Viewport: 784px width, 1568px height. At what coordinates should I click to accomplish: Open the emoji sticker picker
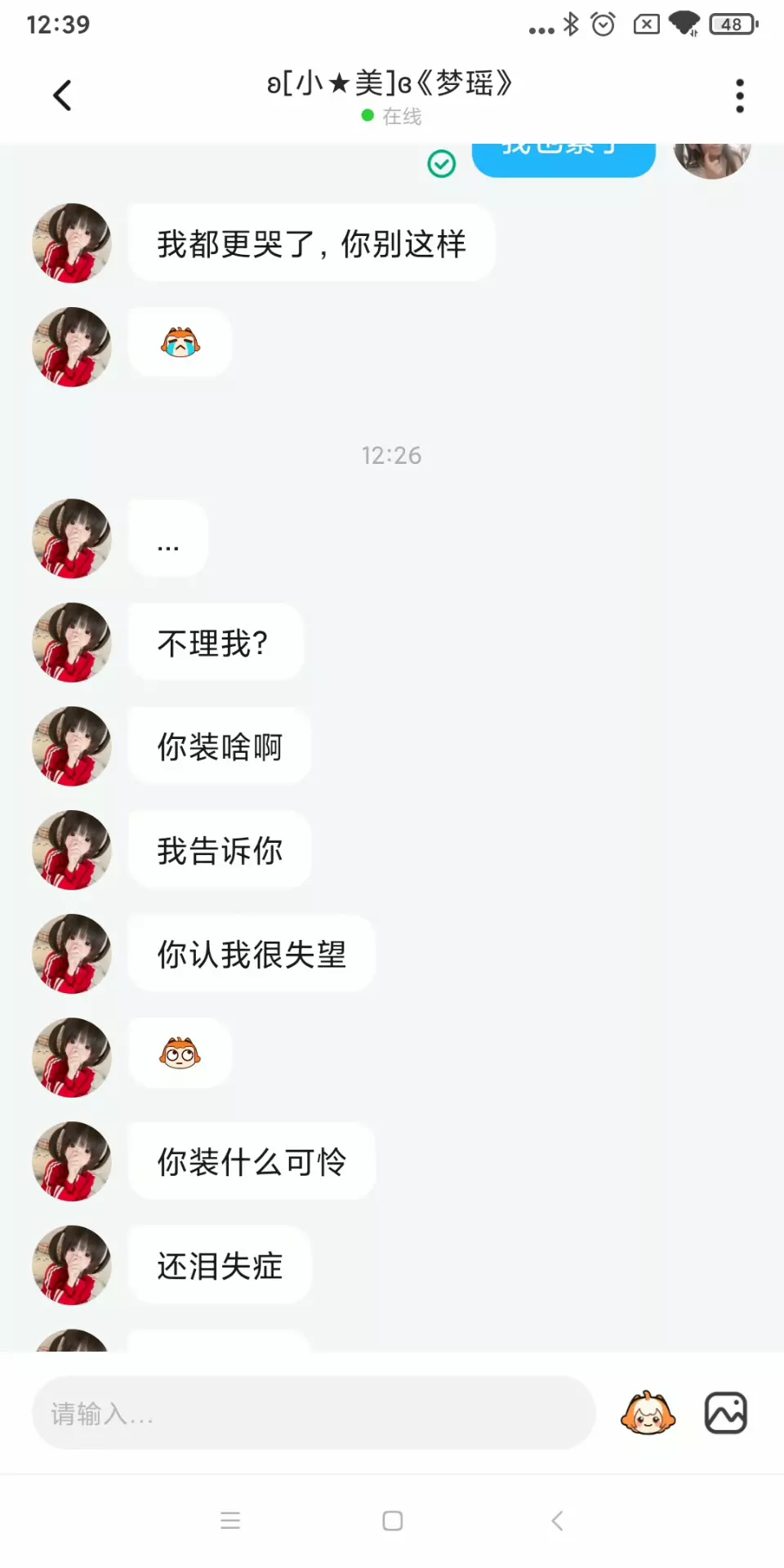648,1413
